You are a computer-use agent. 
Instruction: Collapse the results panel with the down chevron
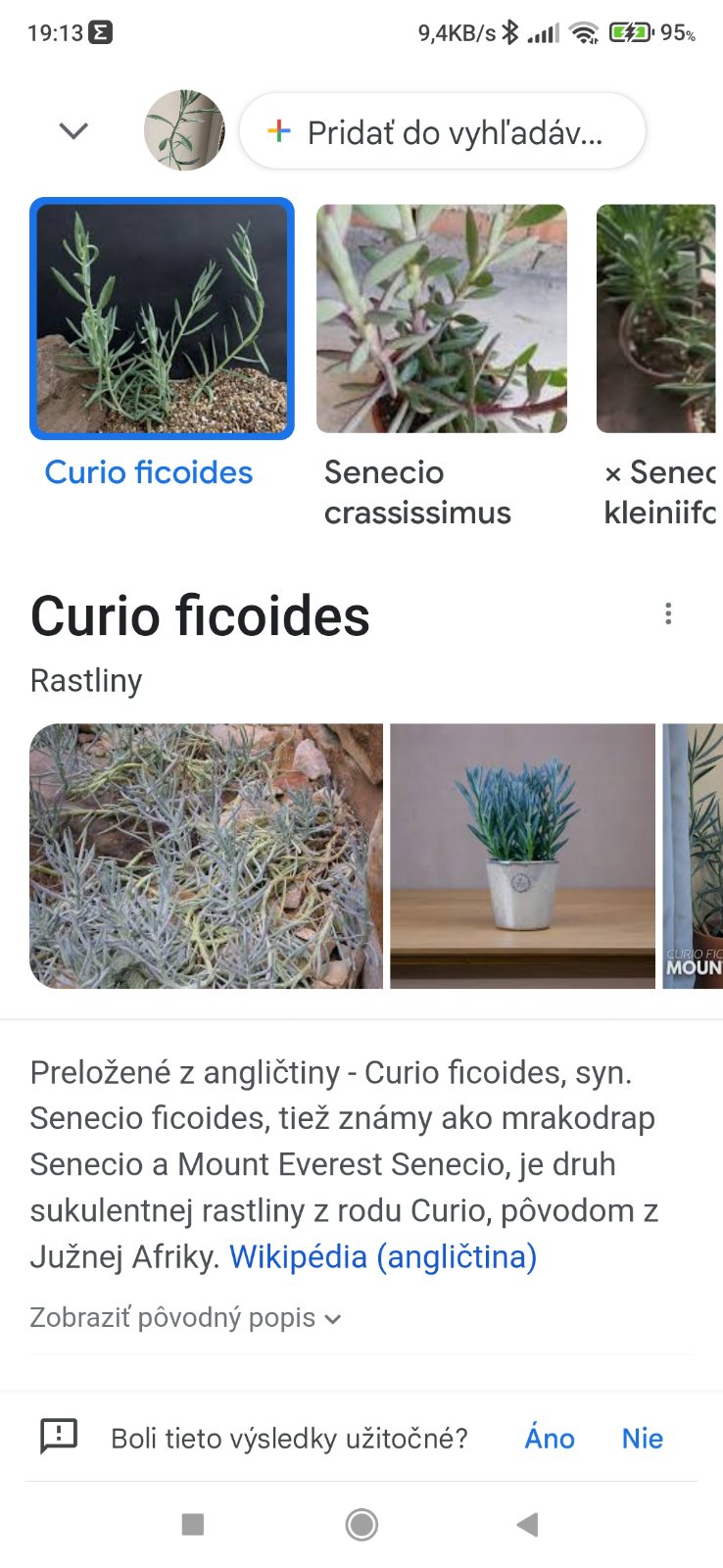click(73, 130)
